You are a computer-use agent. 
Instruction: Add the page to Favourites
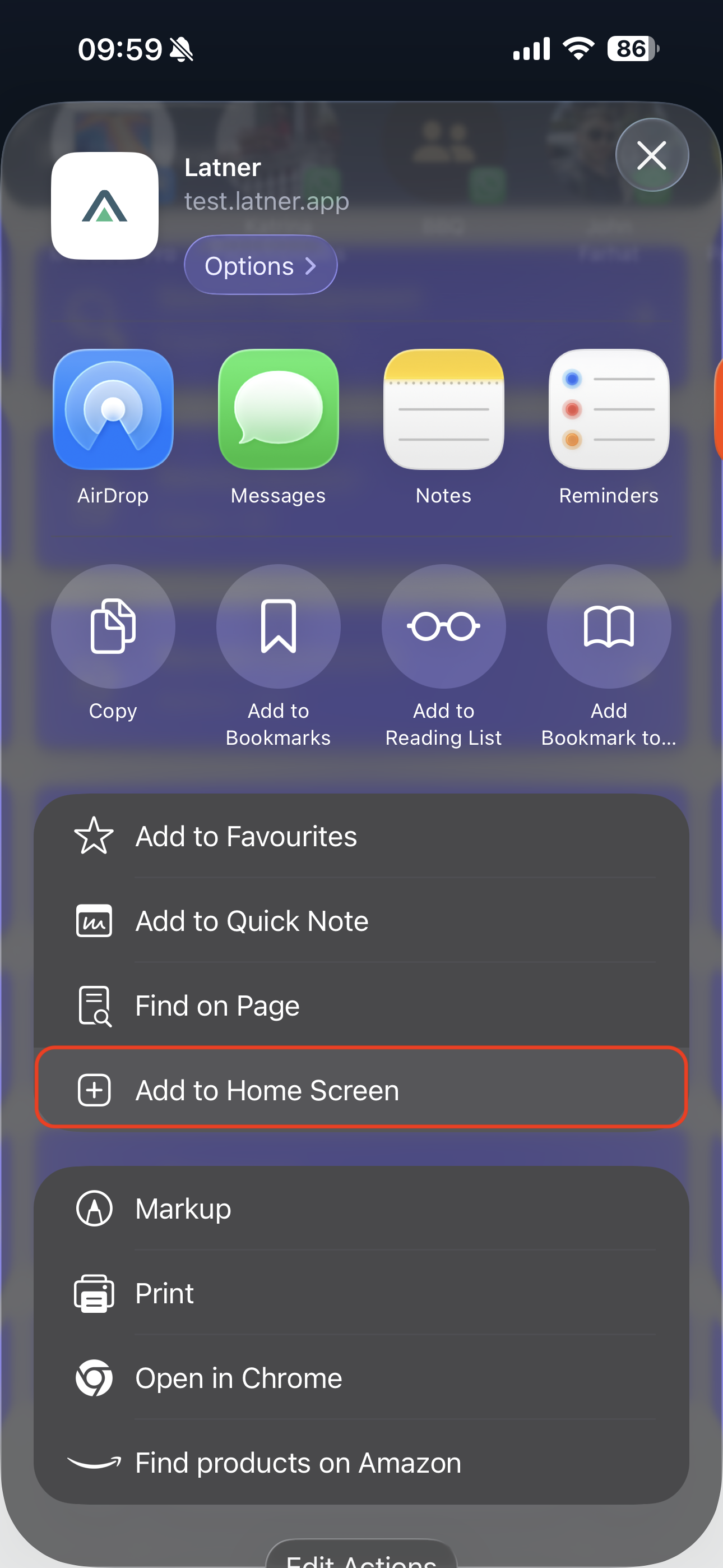361,836
